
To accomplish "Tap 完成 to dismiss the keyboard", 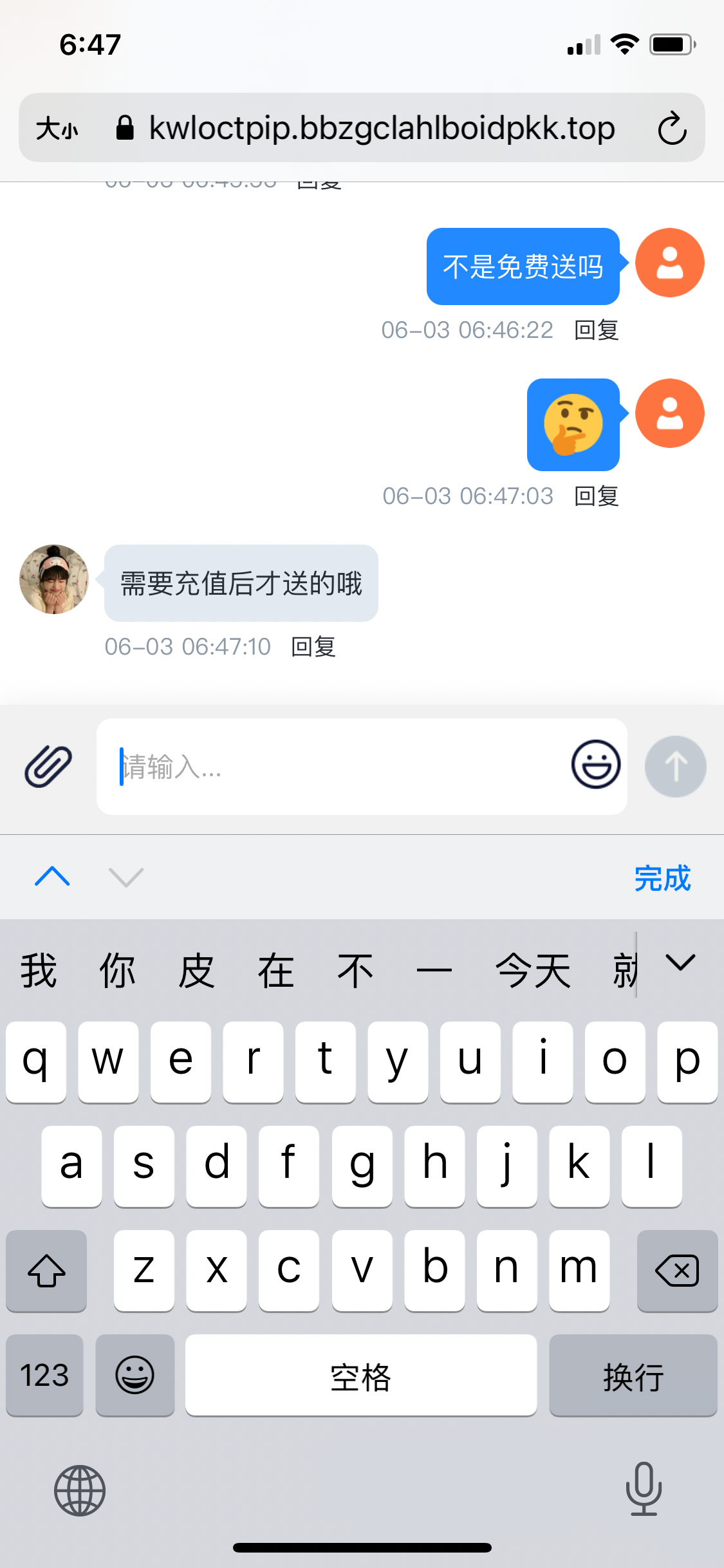I will [x=662, y=879].
